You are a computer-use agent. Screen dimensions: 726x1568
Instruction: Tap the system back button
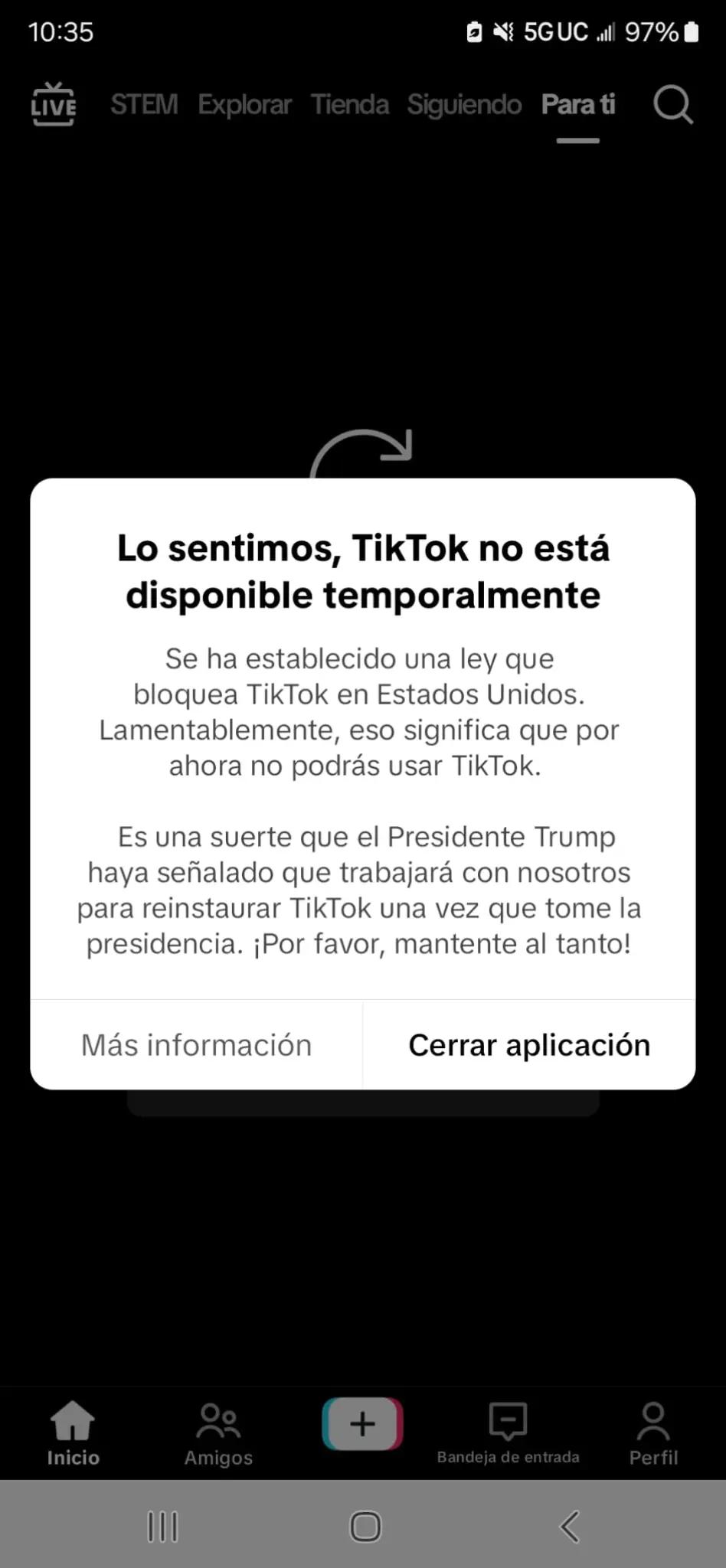pyautogui.click(x=569, y=1526)
